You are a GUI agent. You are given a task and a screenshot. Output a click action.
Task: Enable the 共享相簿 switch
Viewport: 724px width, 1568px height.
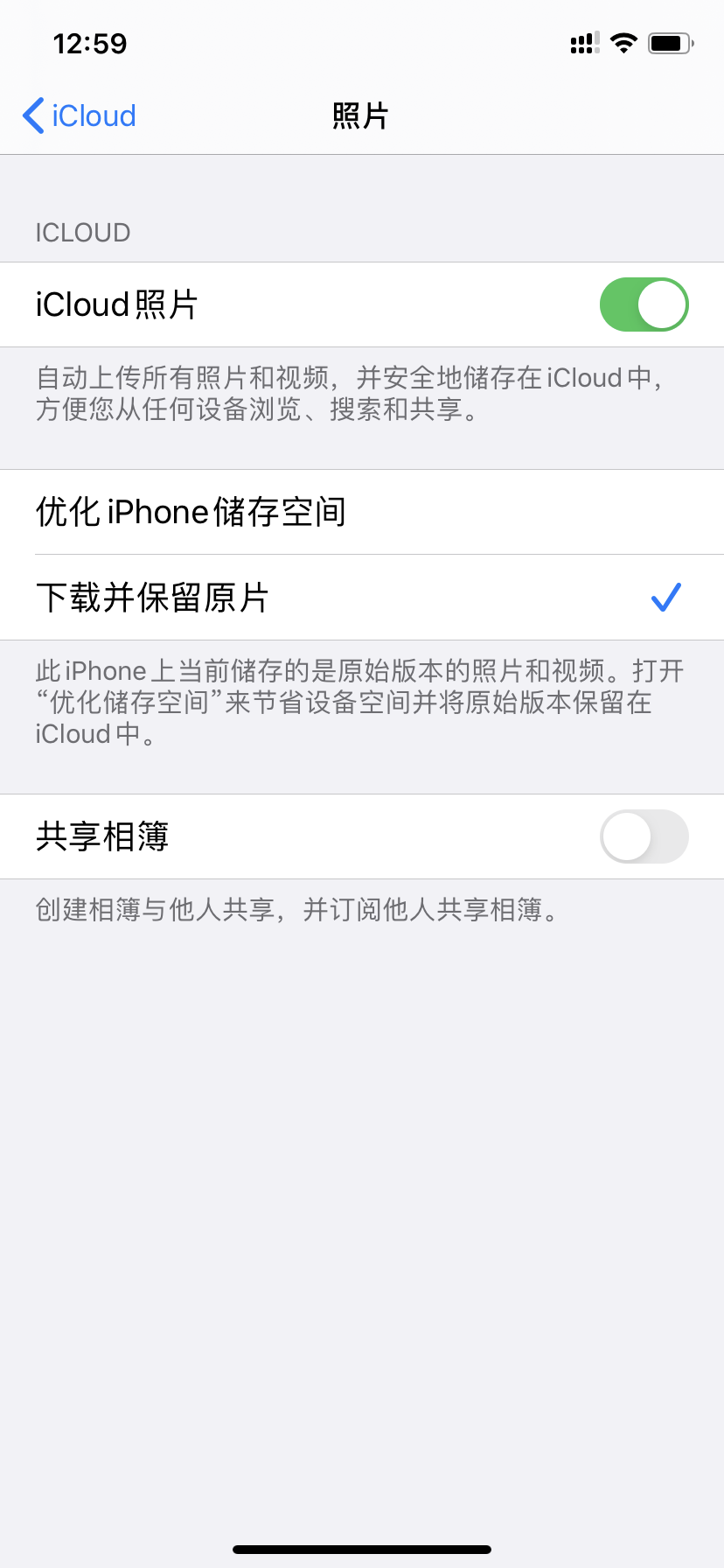644,836
